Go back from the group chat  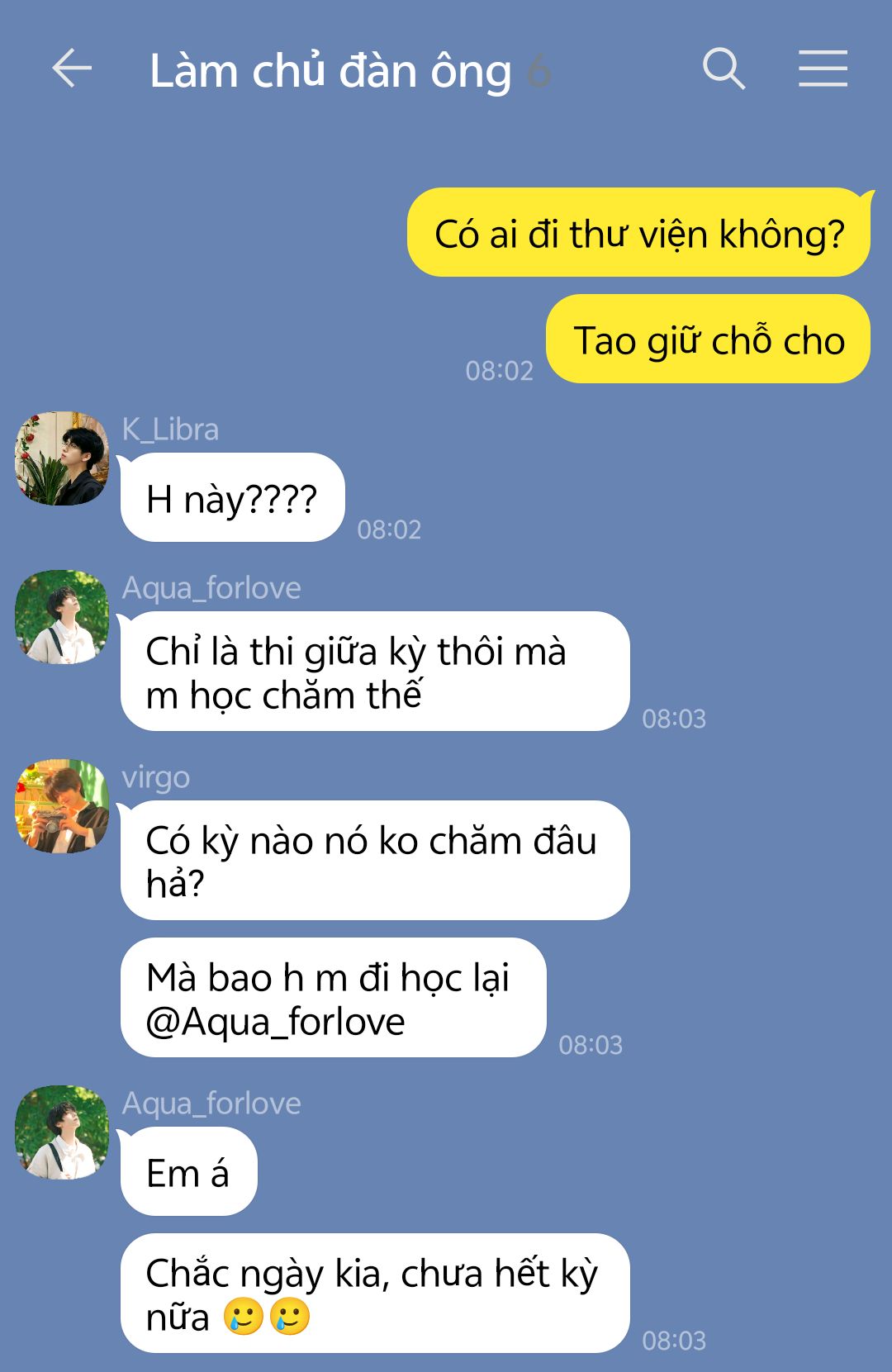(72, 69)
